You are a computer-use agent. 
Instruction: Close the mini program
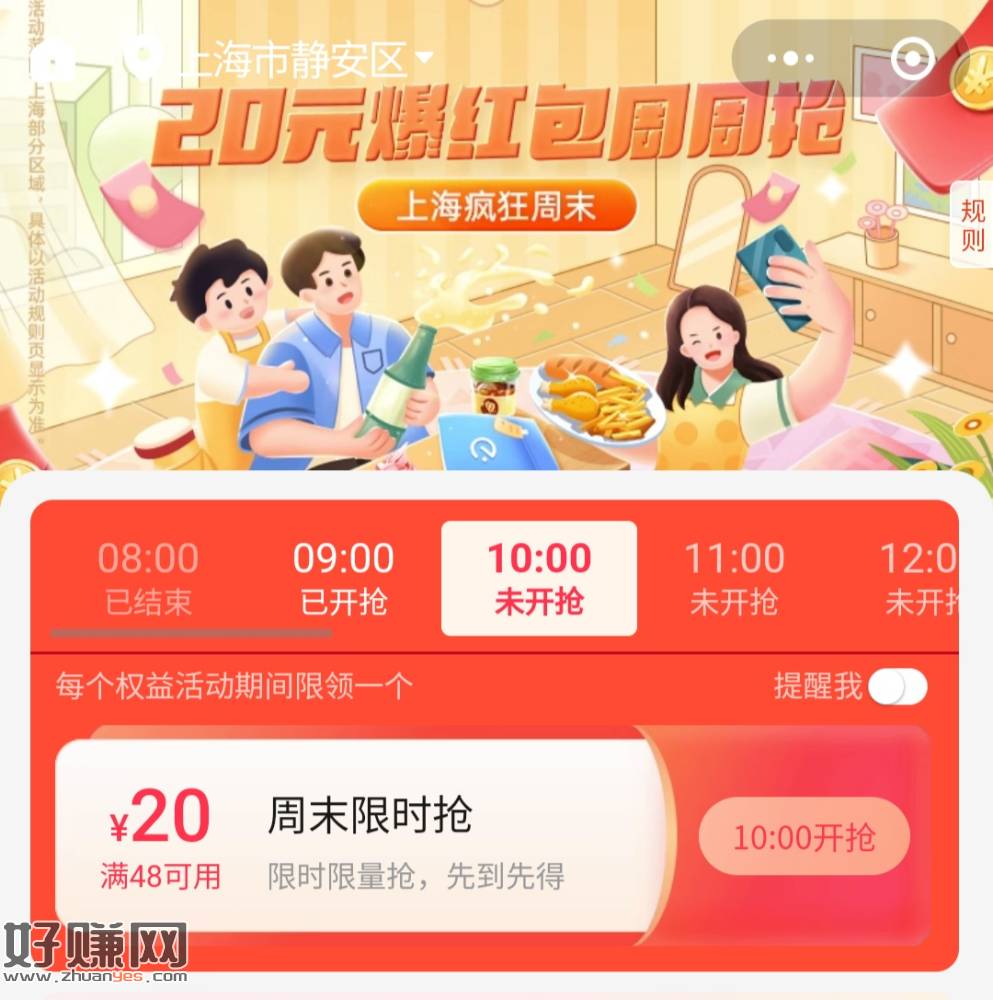pos(911,59)
